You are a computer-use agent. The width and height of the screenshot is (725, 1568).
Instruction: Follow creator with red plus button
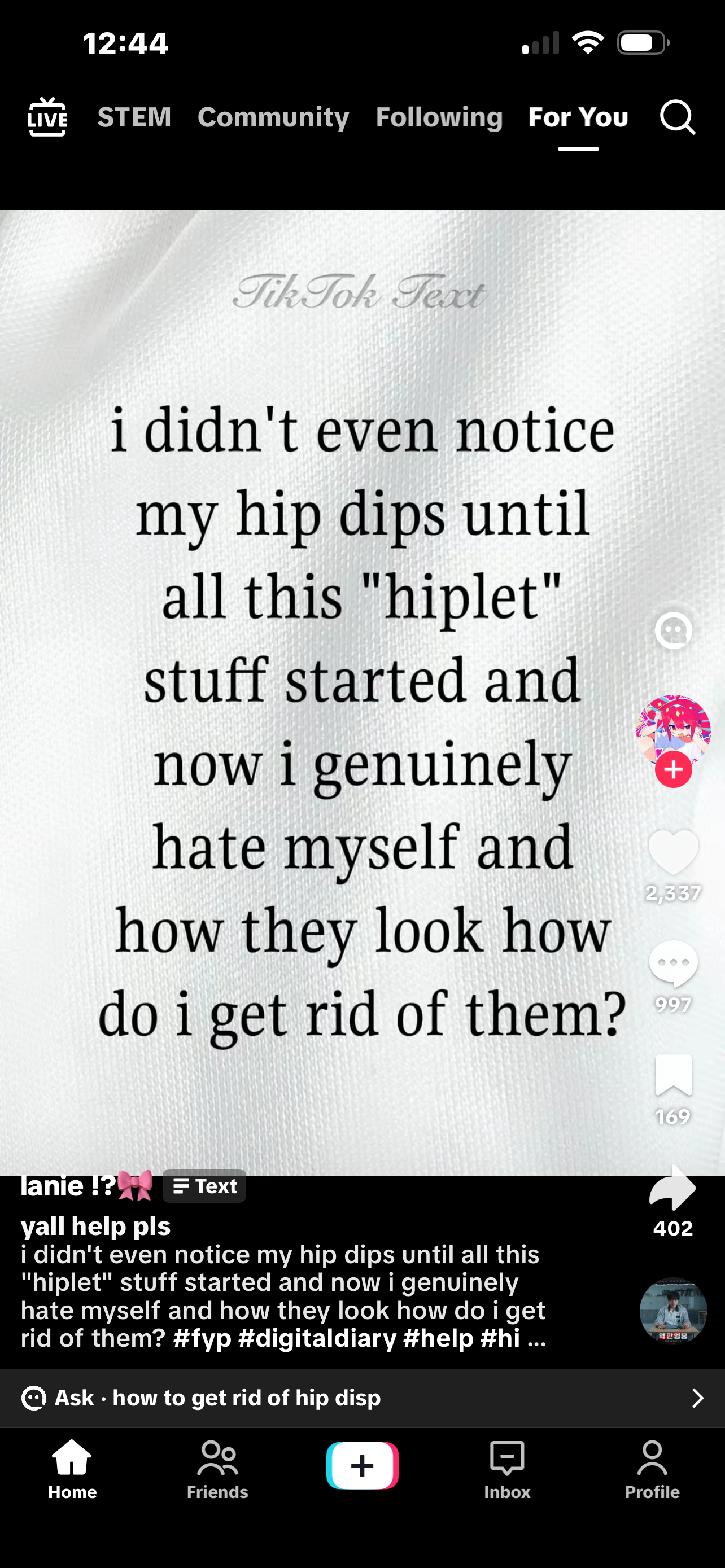pyautogui.click(x=673, y=770)
